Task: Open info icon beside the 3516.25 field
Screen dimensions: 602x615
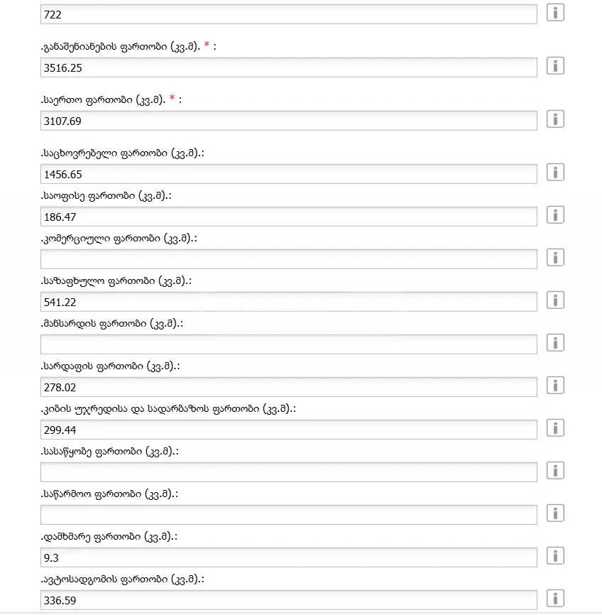Action: pyautogui.click(x=555, y=66)
